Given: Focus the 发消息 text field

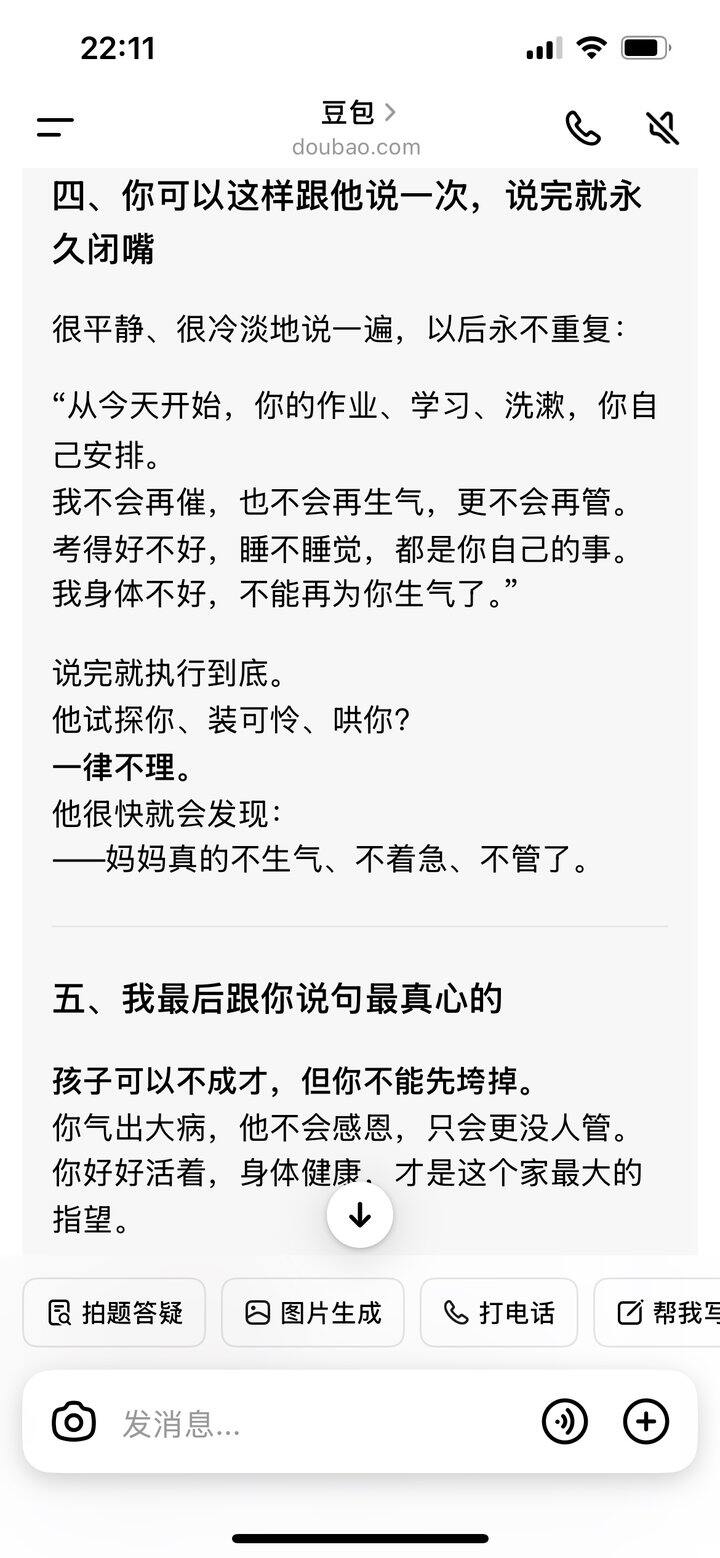Looking at the screenshot, I should coord(320,1421).
